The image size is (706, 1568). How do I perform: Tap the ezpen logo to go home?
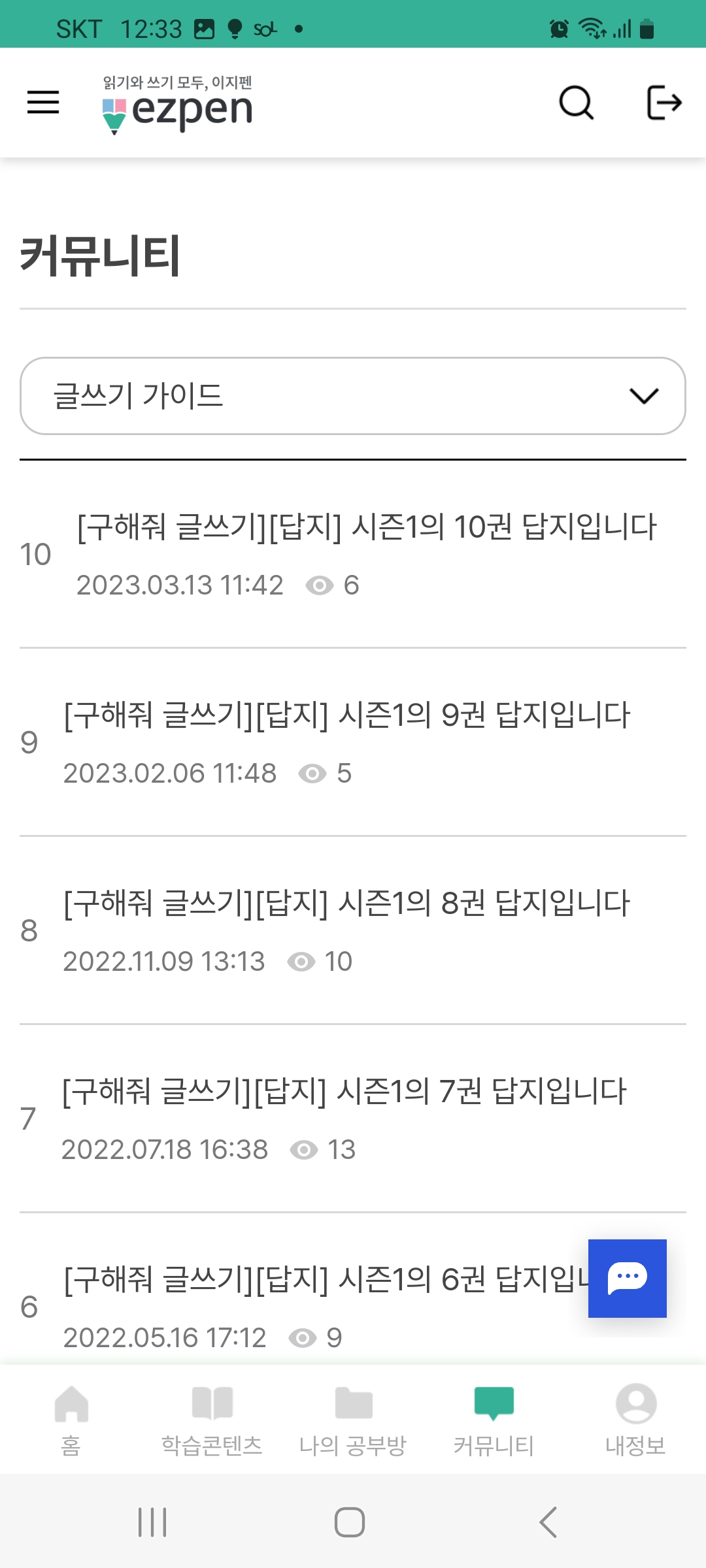pos(177,105)
